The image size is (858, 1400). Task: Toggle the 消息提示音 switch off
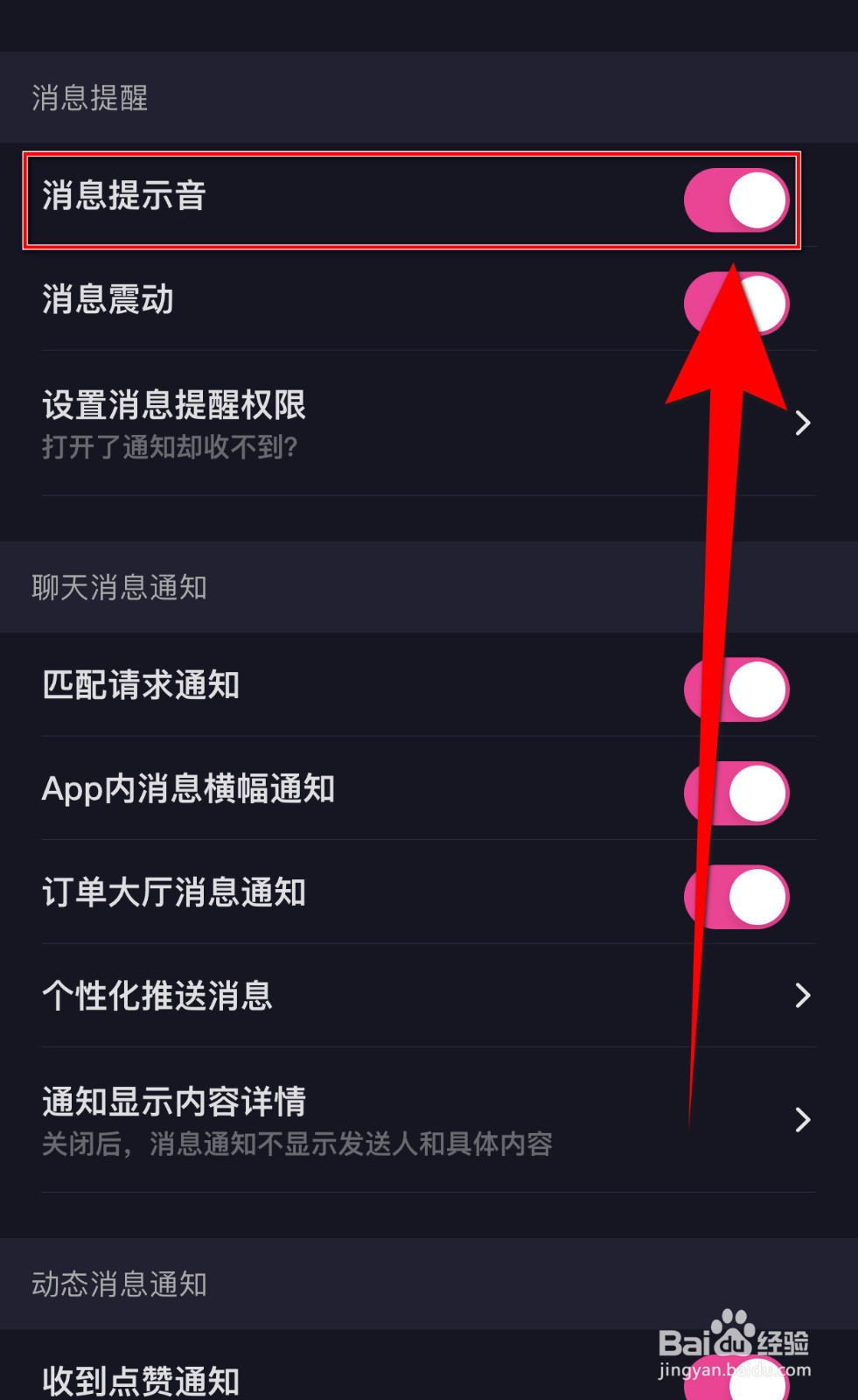pyautogui.click(x=735, y=199)
